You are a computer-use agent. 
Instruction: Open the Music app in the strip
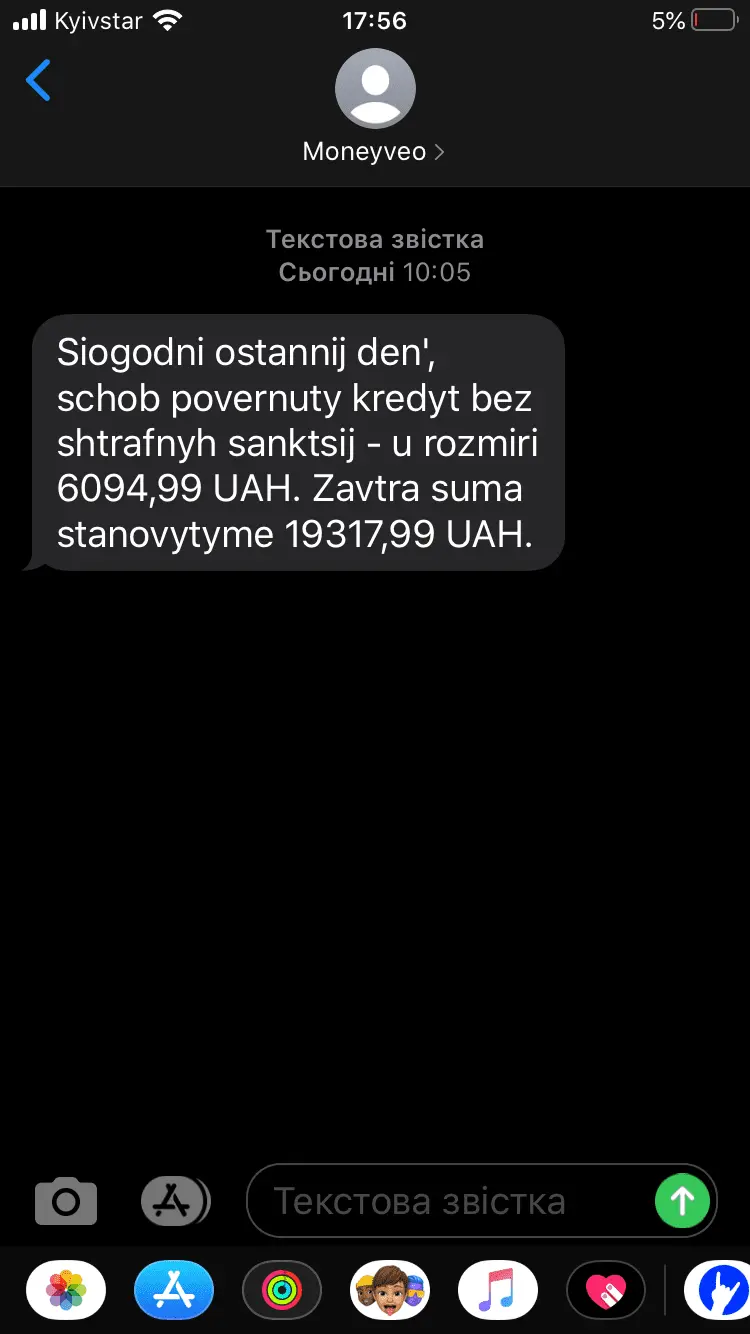click(497, 1291)
